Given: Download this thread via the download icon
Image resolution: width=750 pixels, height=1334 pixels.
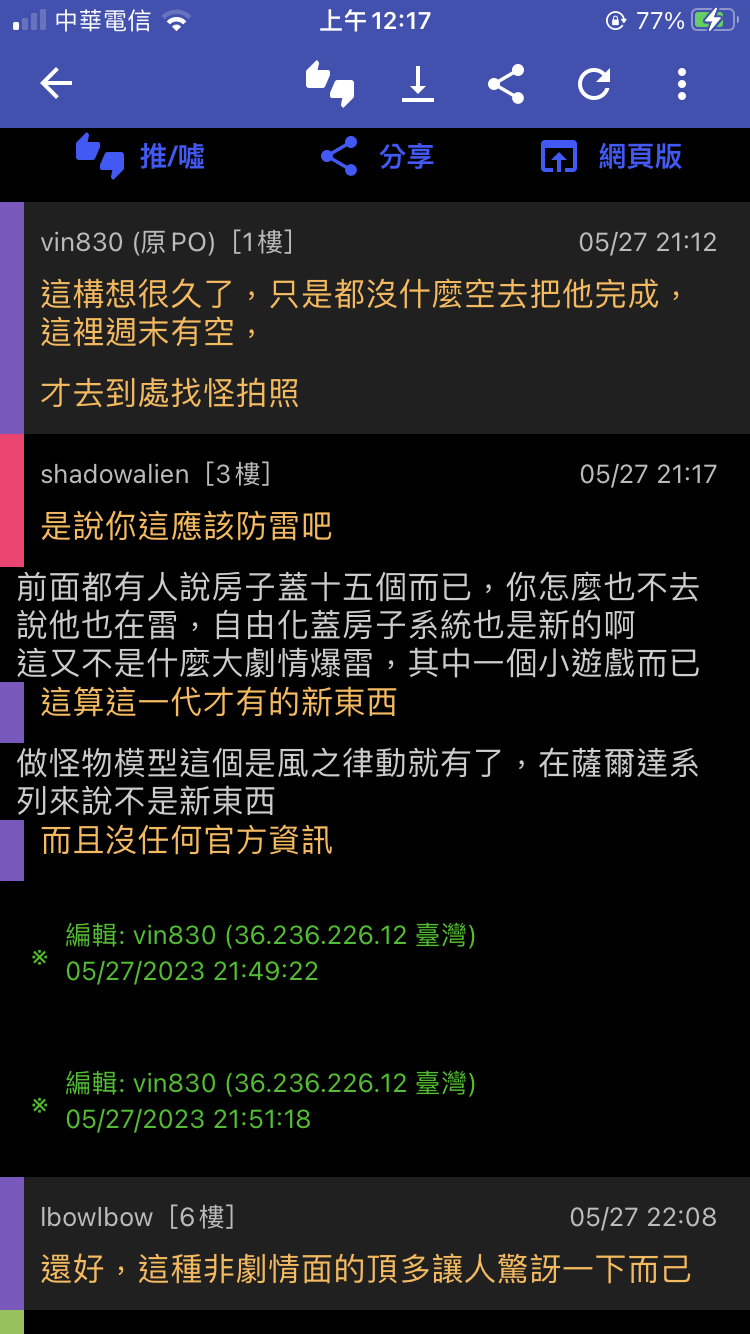Looking at the screenshot, I should (418, 84).
